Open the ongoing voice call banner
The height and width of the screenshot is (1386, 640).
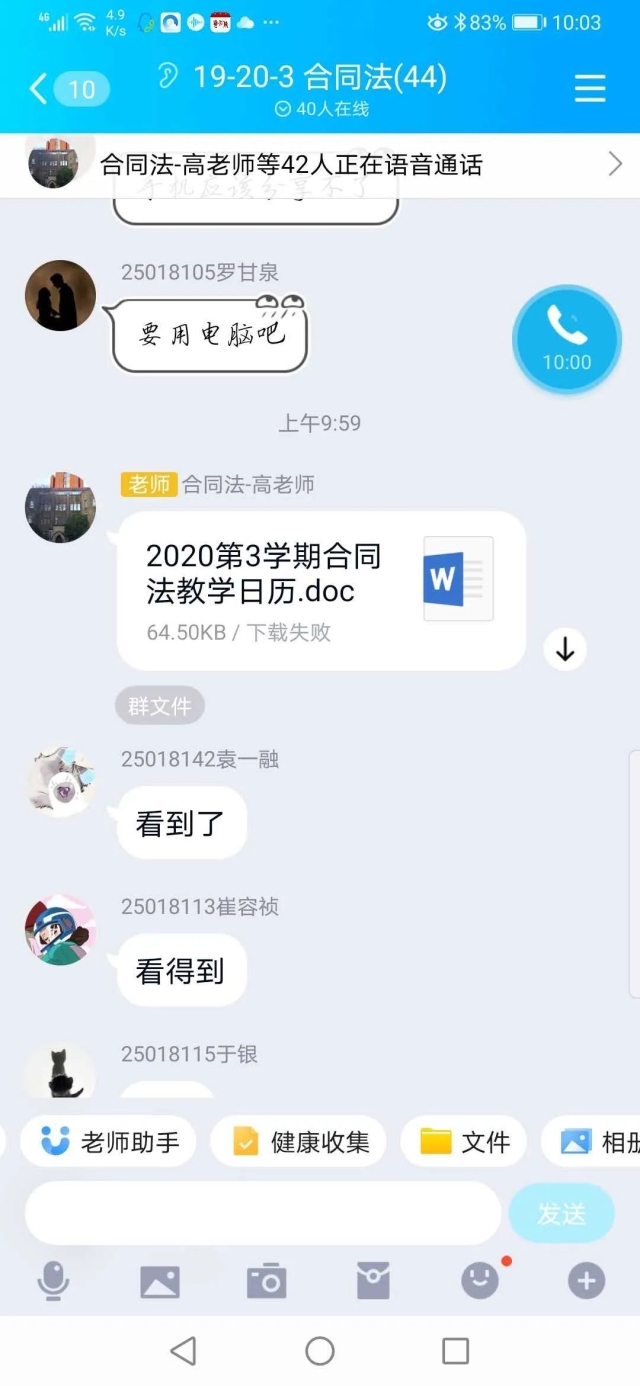[x=320, y=165]
